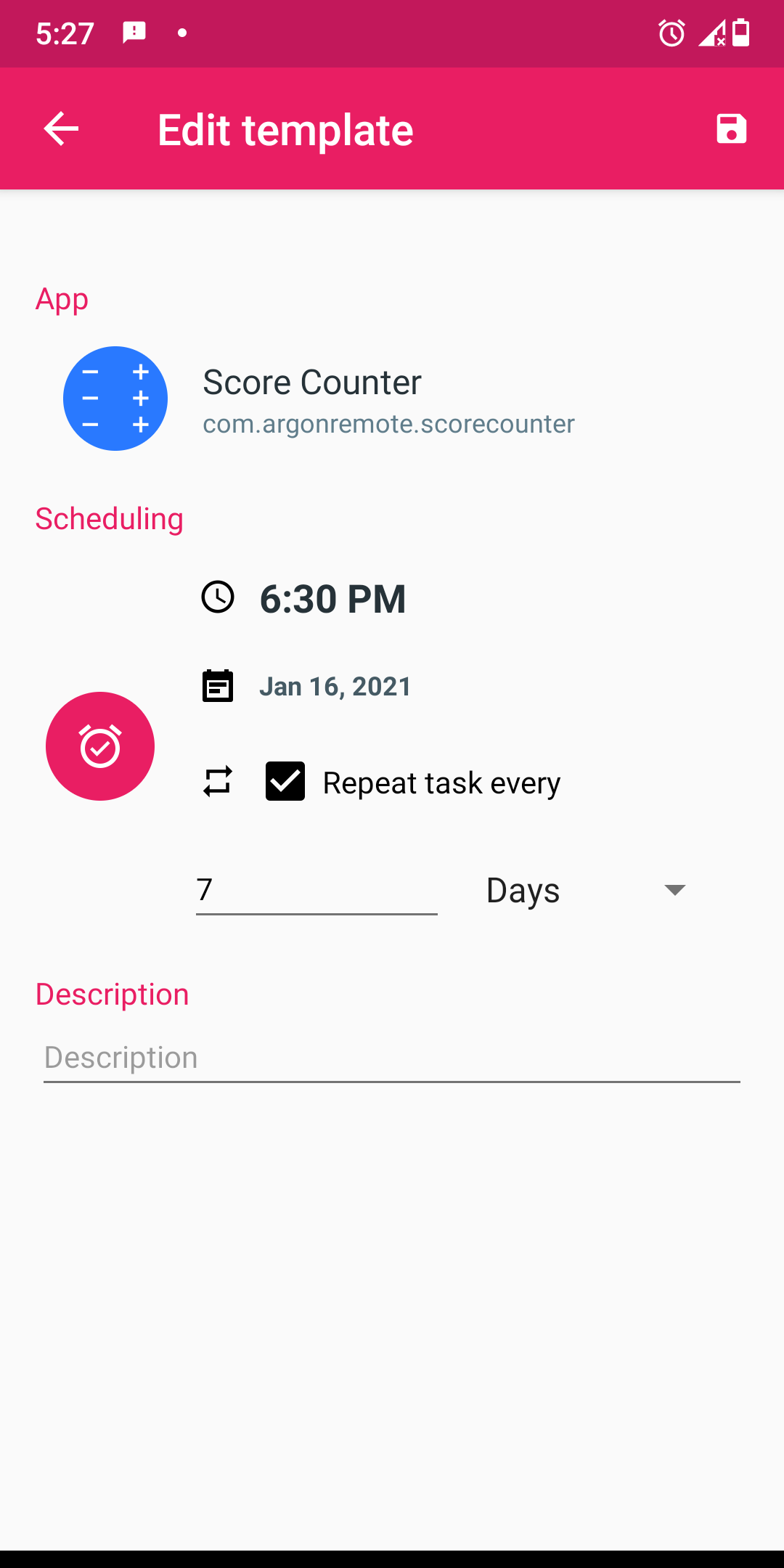Screen dimensions: 784x1568
Task: Tap the clock icon beside 6:30 PM
Action: click(217, 597)
